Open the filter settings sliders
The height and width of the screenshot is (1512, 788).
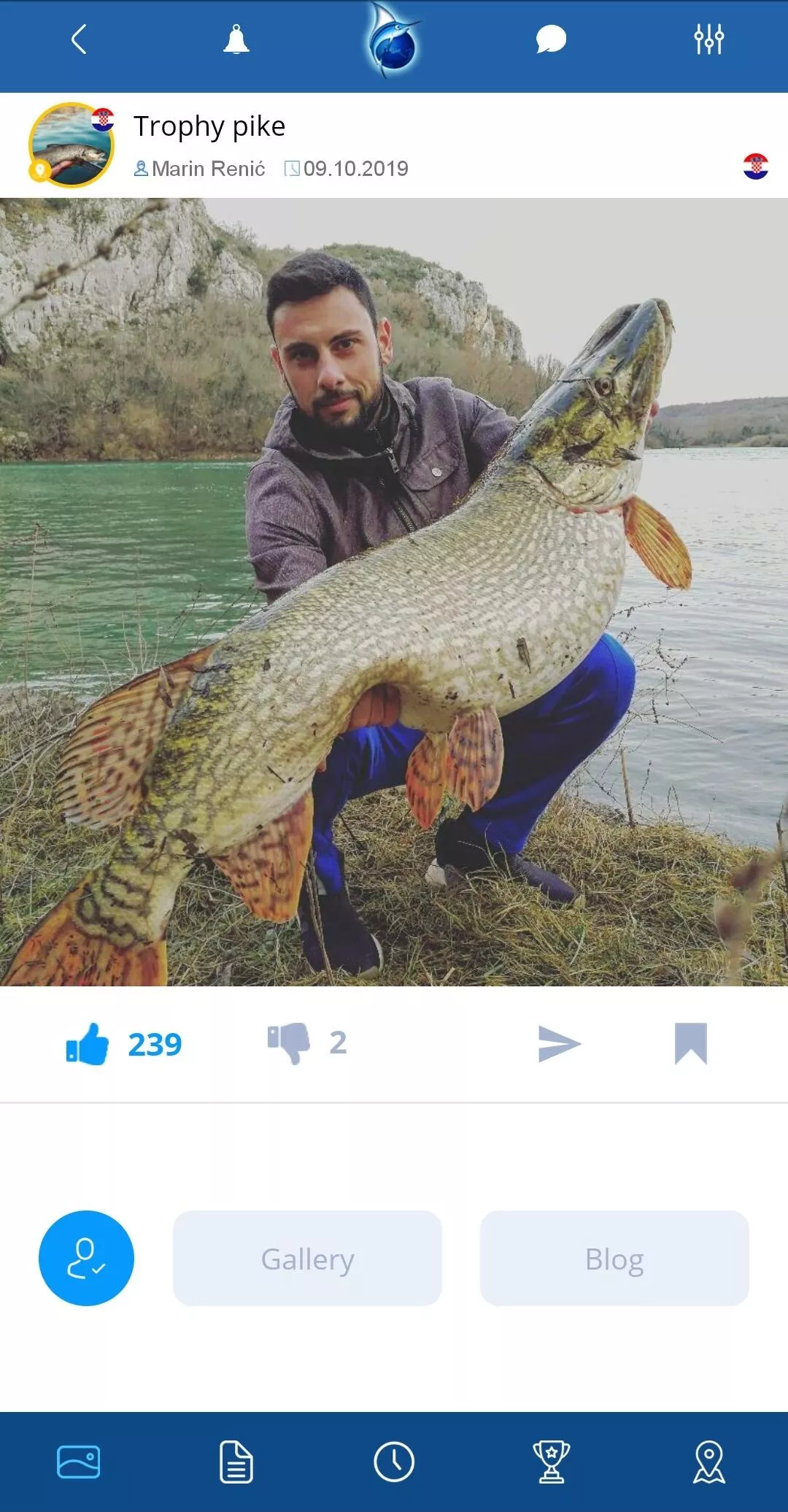click(x=708, y=39)
